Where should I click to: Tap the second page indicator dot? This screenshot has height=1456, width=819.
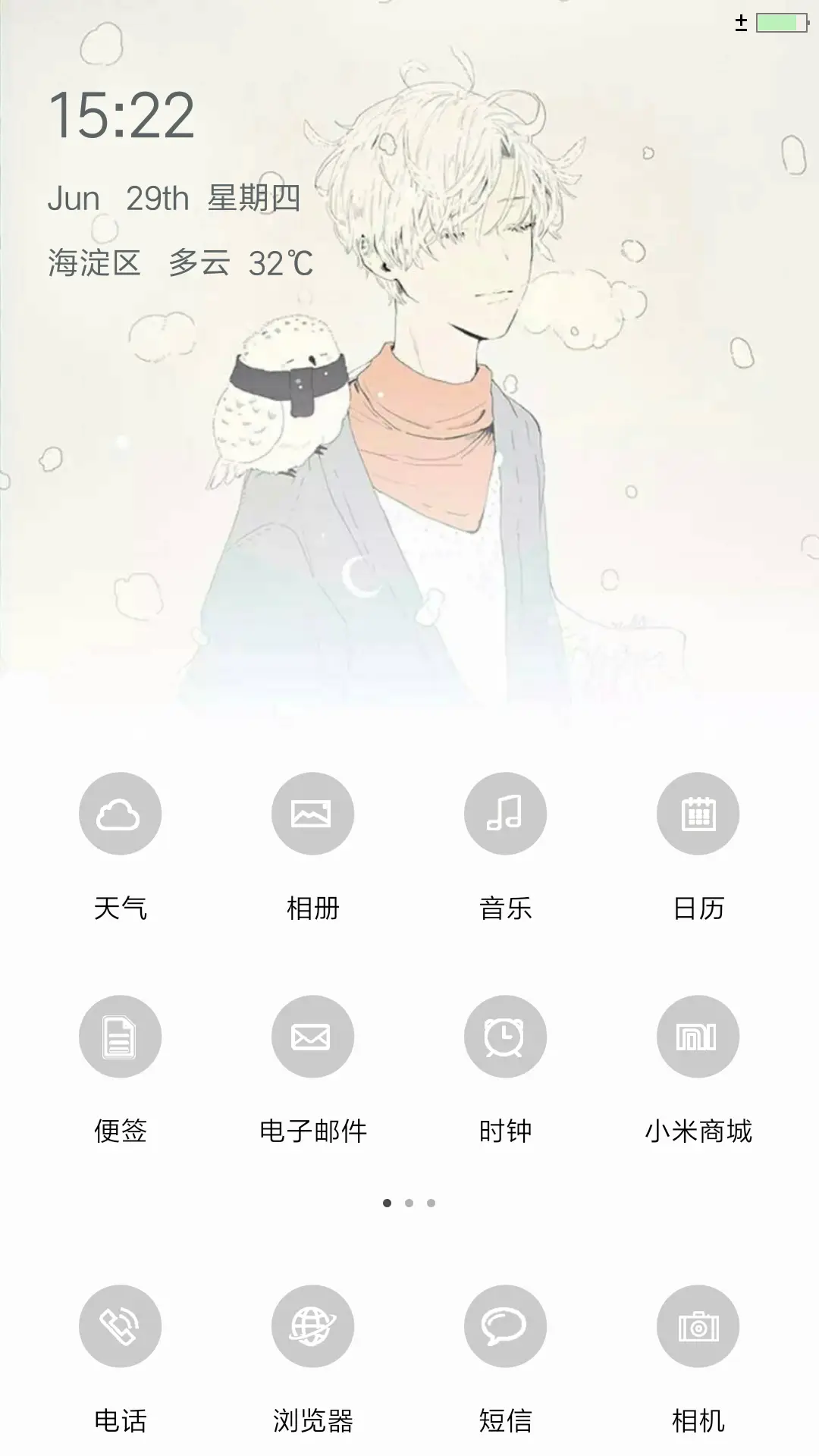tap(409, 1202)
